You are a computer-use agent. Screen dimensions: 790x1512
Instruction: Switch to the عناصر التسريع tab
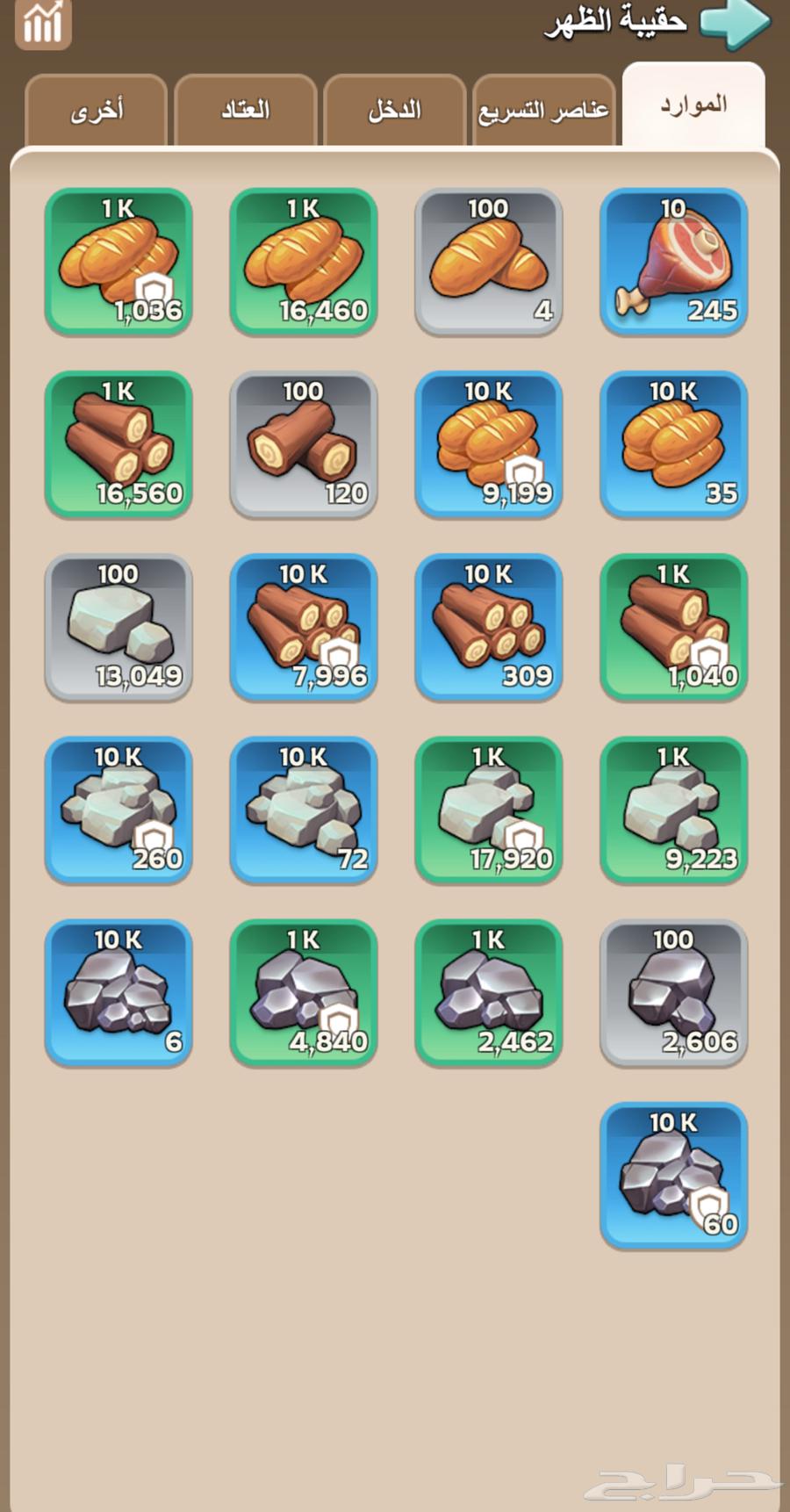543,111
